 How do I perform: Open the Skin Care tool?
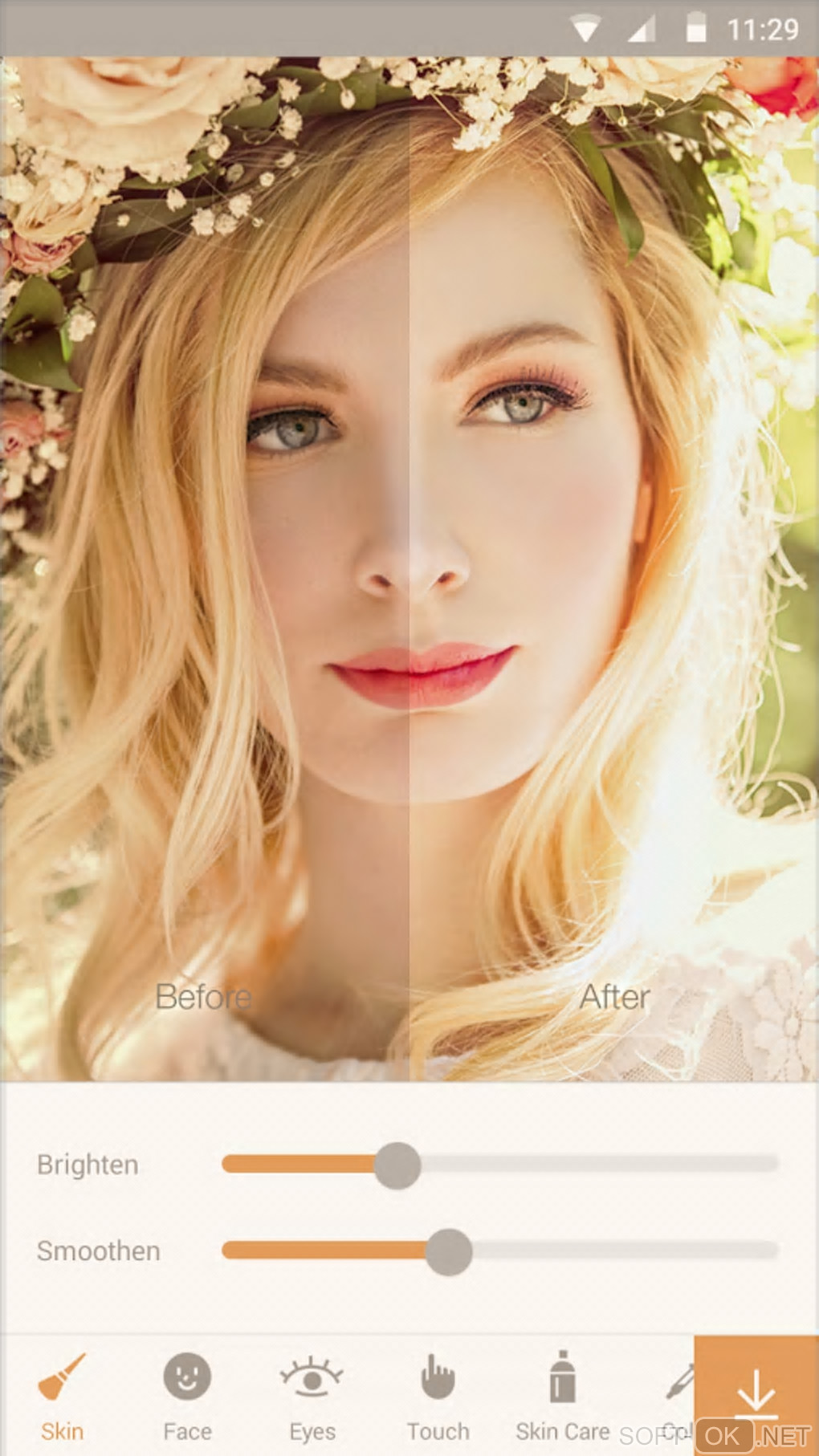[562, 1396]
